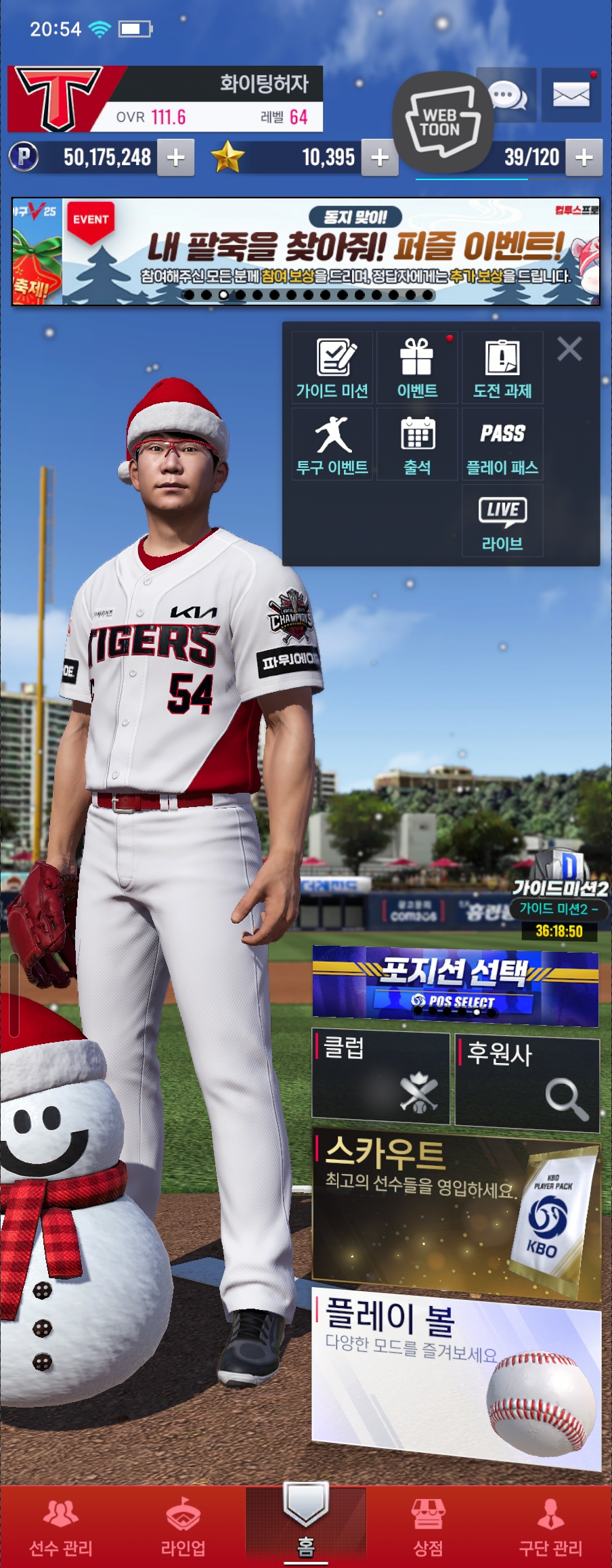
Task: Switch to the 라인업 tab
Action: [183, 1526]
